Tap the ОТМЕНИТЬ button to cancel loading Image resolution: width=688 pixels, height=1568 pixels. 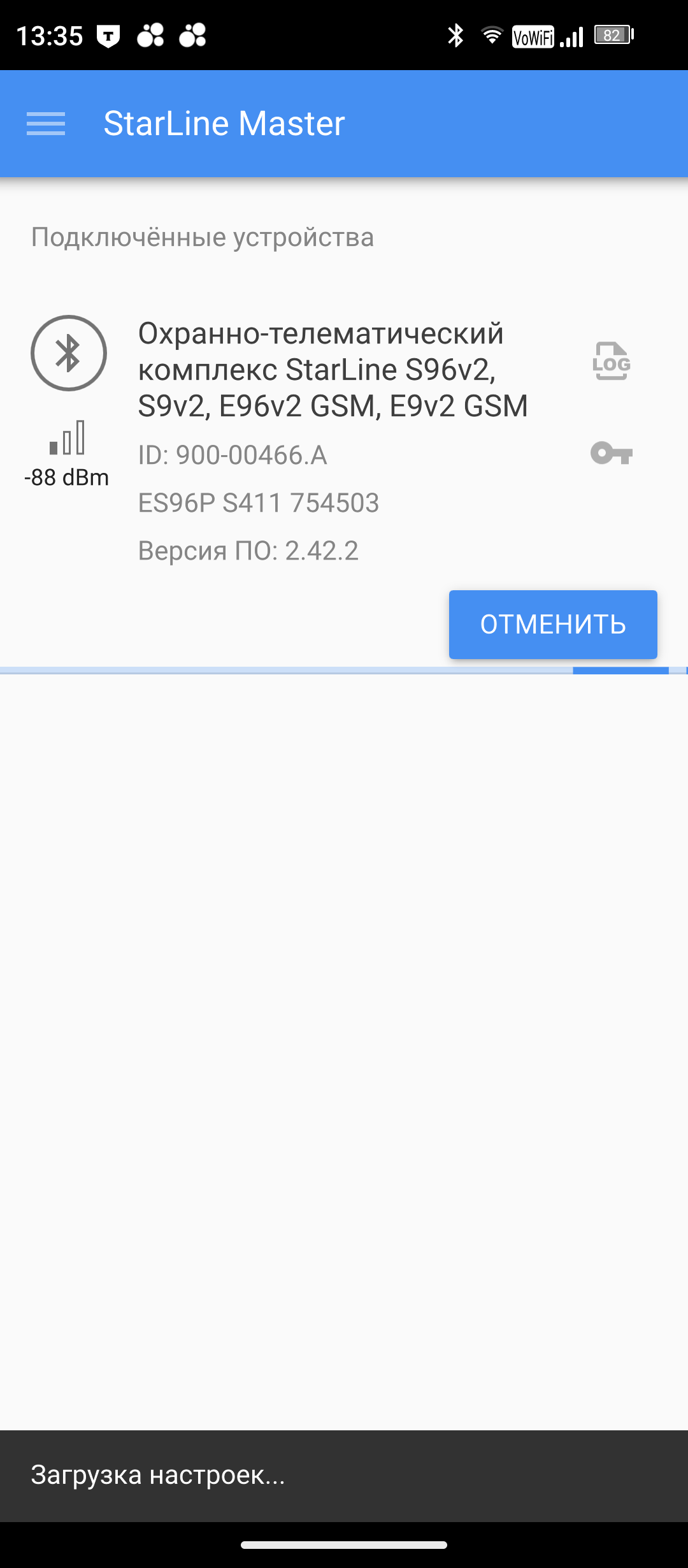[553, 625]
